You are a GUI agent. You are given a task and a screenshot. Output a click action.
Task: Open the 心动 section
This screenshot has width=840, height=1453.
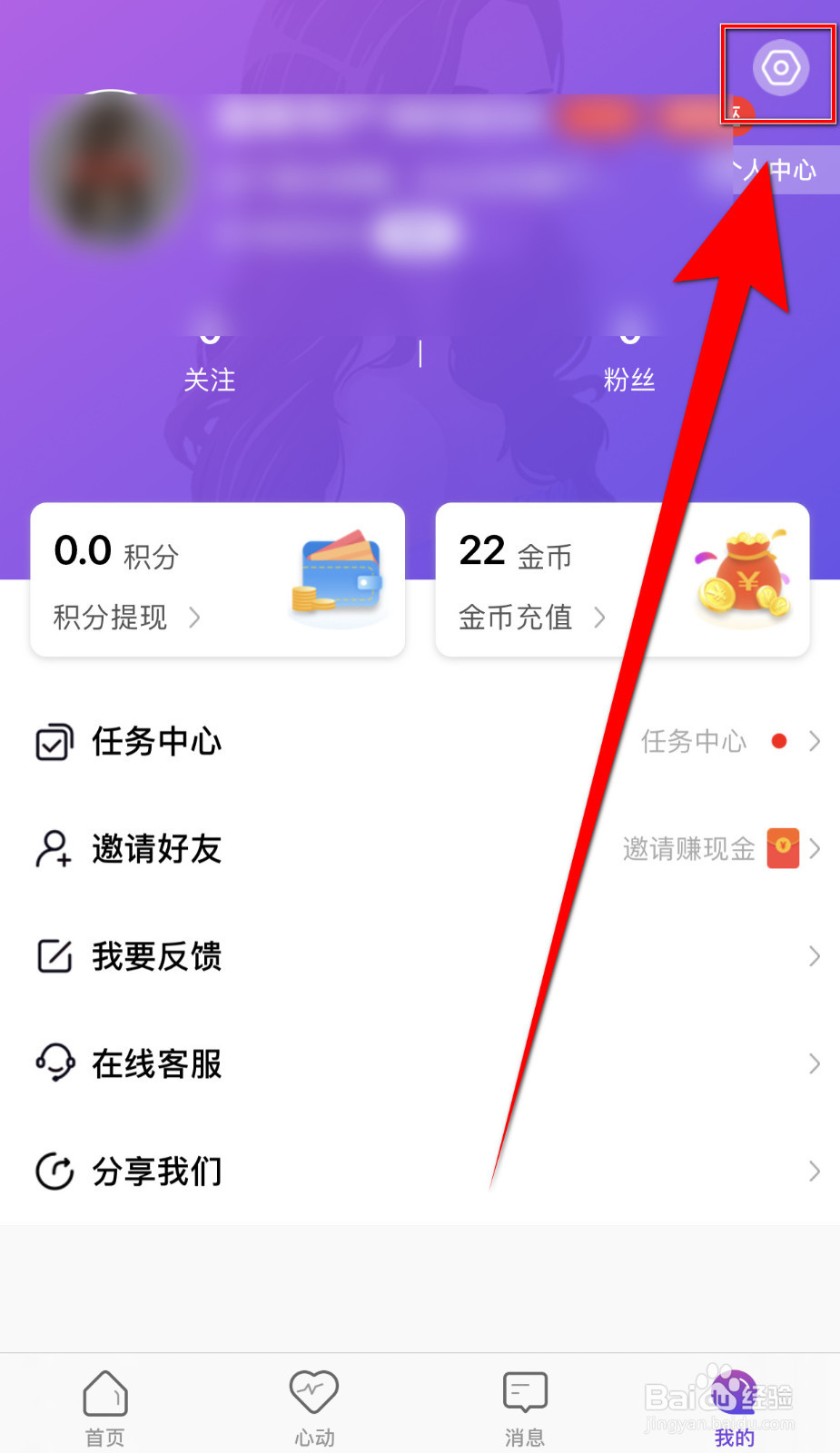coord(314,1403)
